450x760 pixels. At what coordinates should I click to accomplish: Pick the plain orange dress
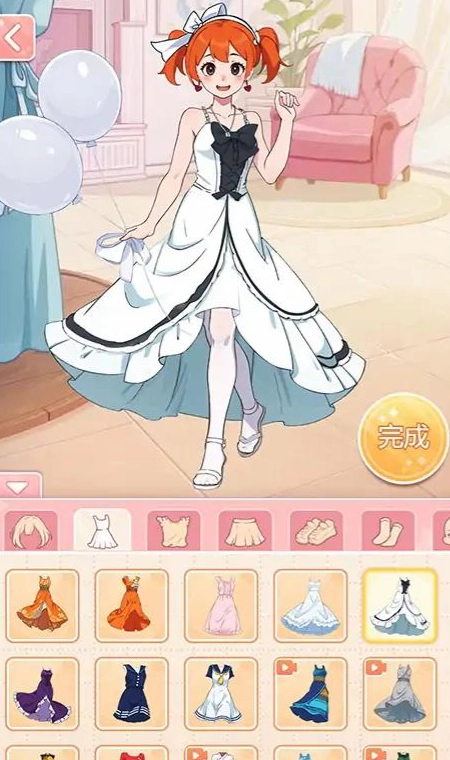pos(131,606)
